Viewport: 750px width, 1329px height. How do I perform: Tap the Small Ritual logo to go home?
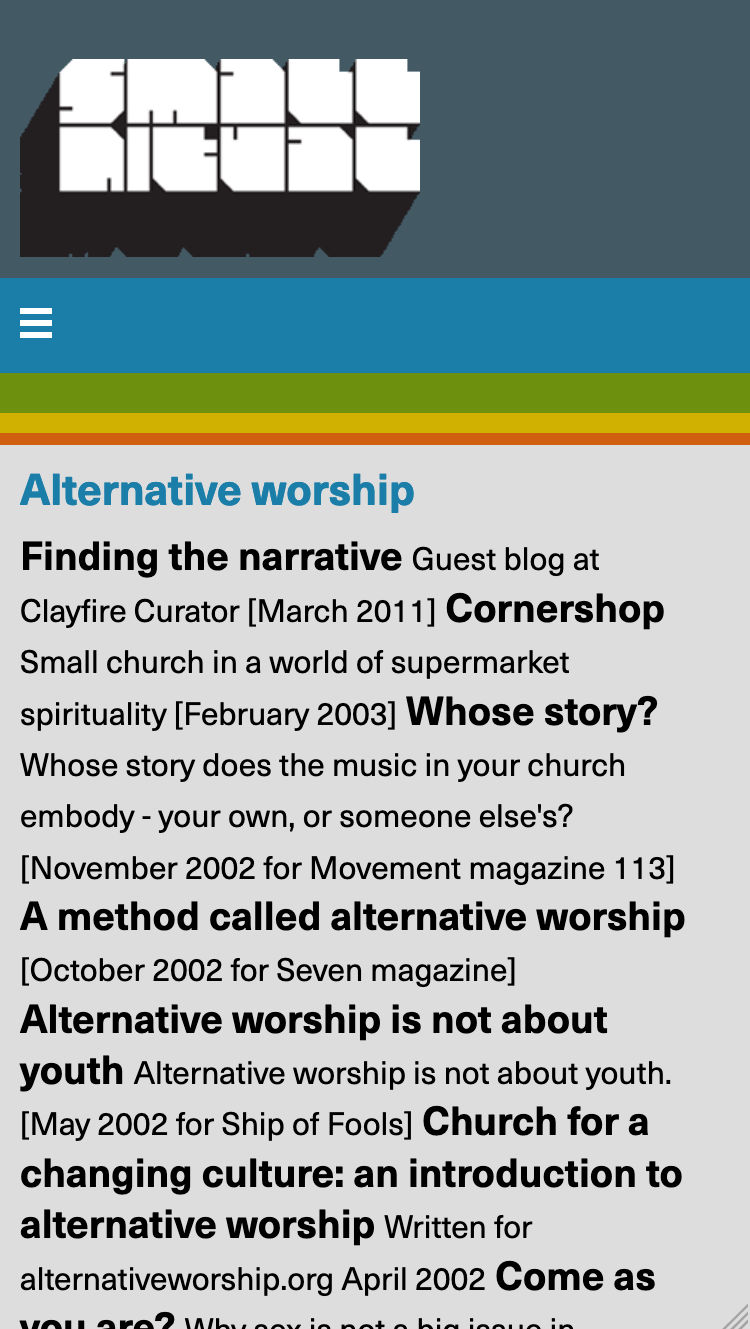[x=220, y=158]
